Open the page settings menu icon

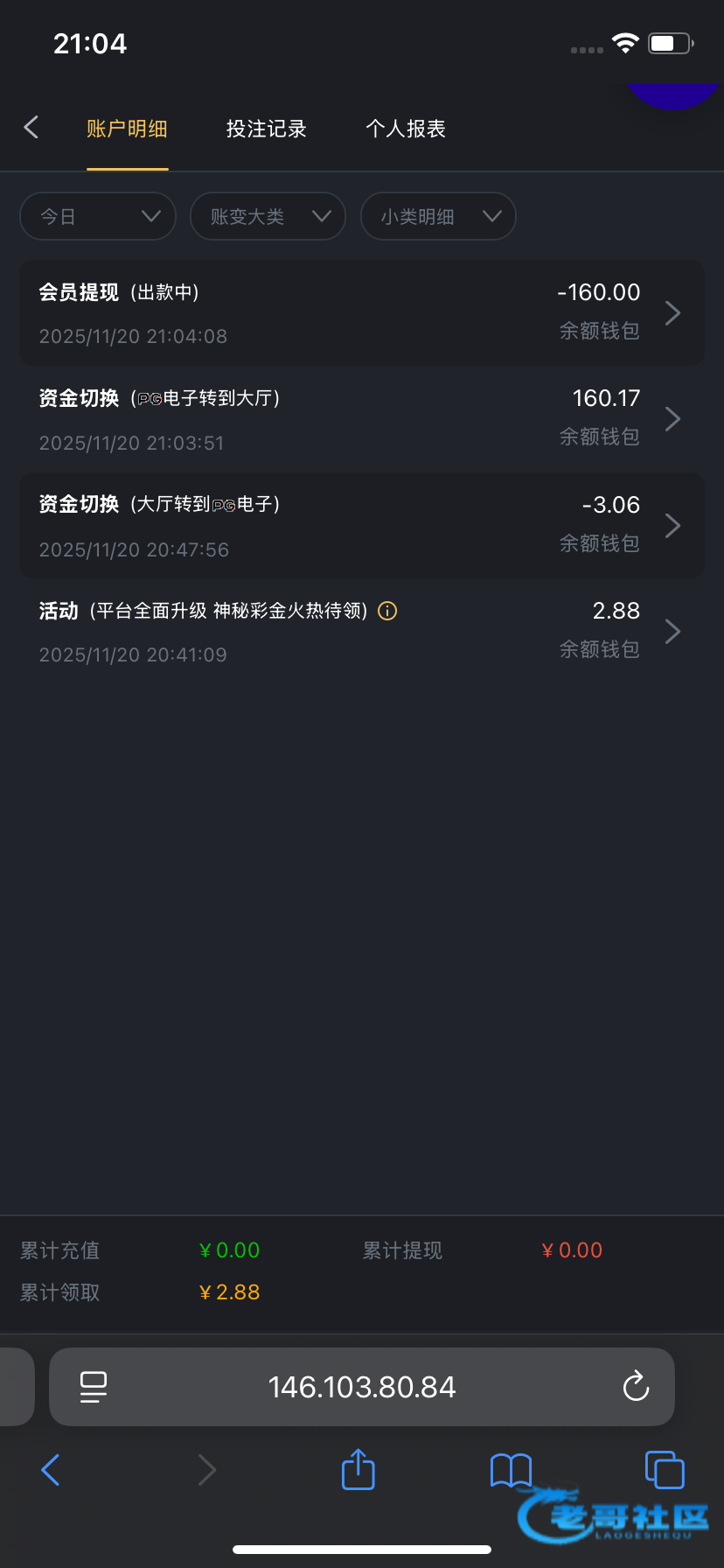(x=94, y=1387)
